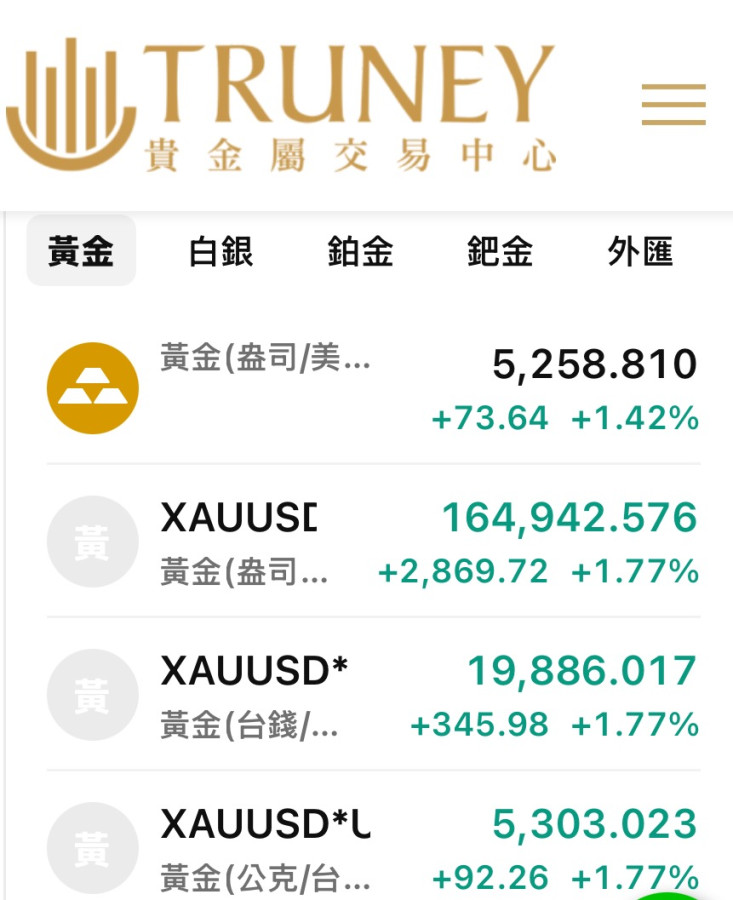Image resolution: width=733 pixels, height=900 pixels.
Task: Select the 鉑金 tab
Action: pos(360,251)
